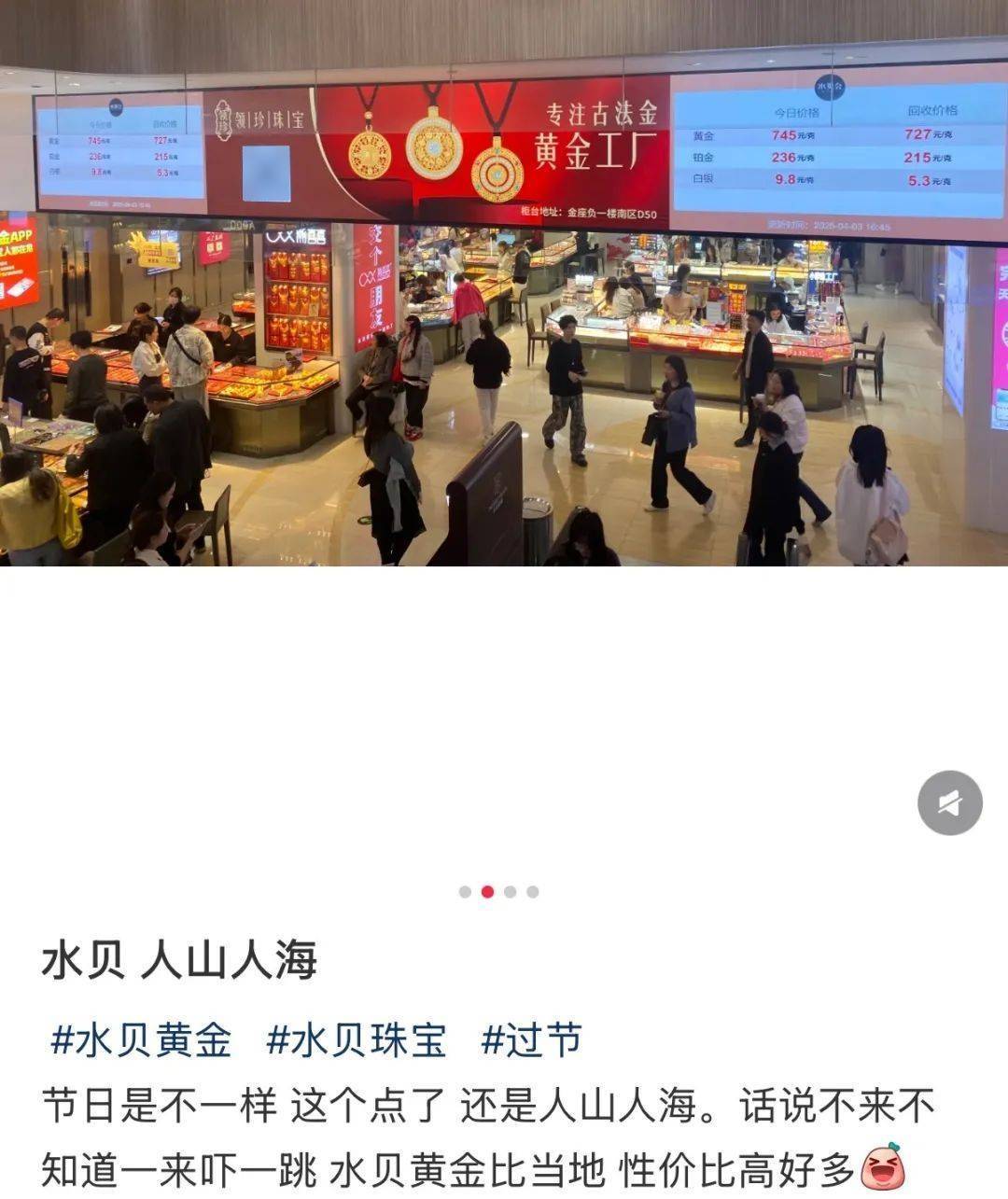Image resolution: width=1008 pixels, height=1199 pixels.
Task: Open the #过节 hashtag
Action: [531, 1039]
